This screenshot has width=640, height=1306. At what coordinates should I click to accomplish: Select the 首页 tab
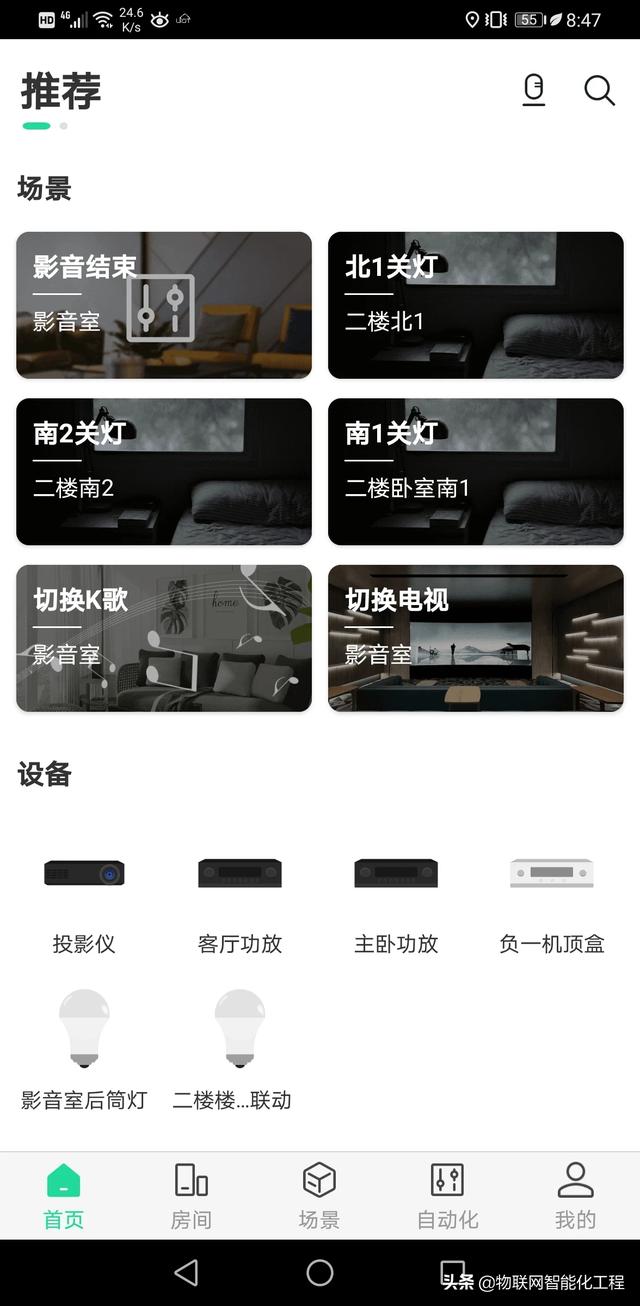[x=63, y=1196]
